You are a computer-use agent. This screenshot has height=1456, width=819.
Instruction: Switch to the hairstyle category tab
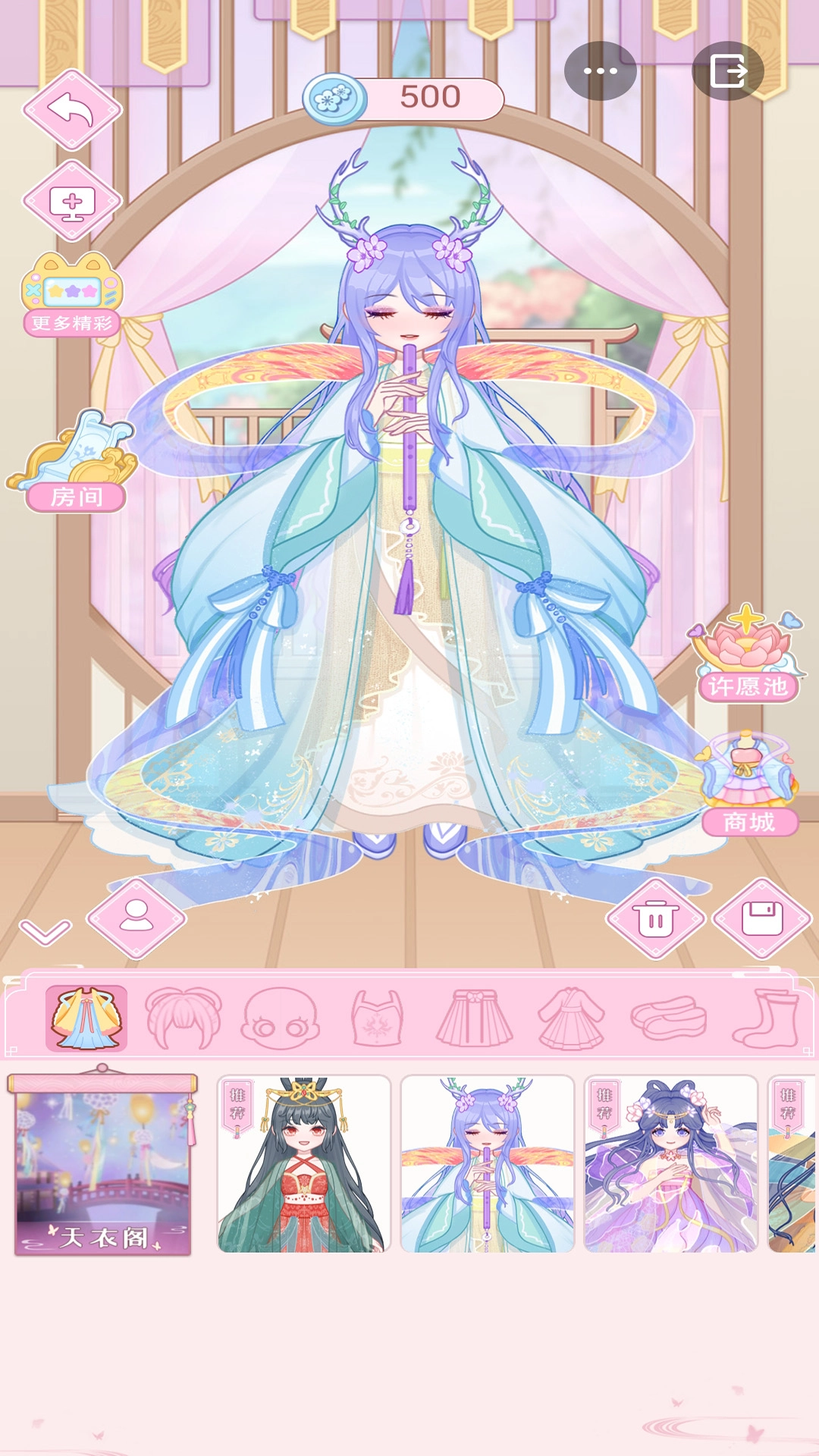tap(183, 1018)
